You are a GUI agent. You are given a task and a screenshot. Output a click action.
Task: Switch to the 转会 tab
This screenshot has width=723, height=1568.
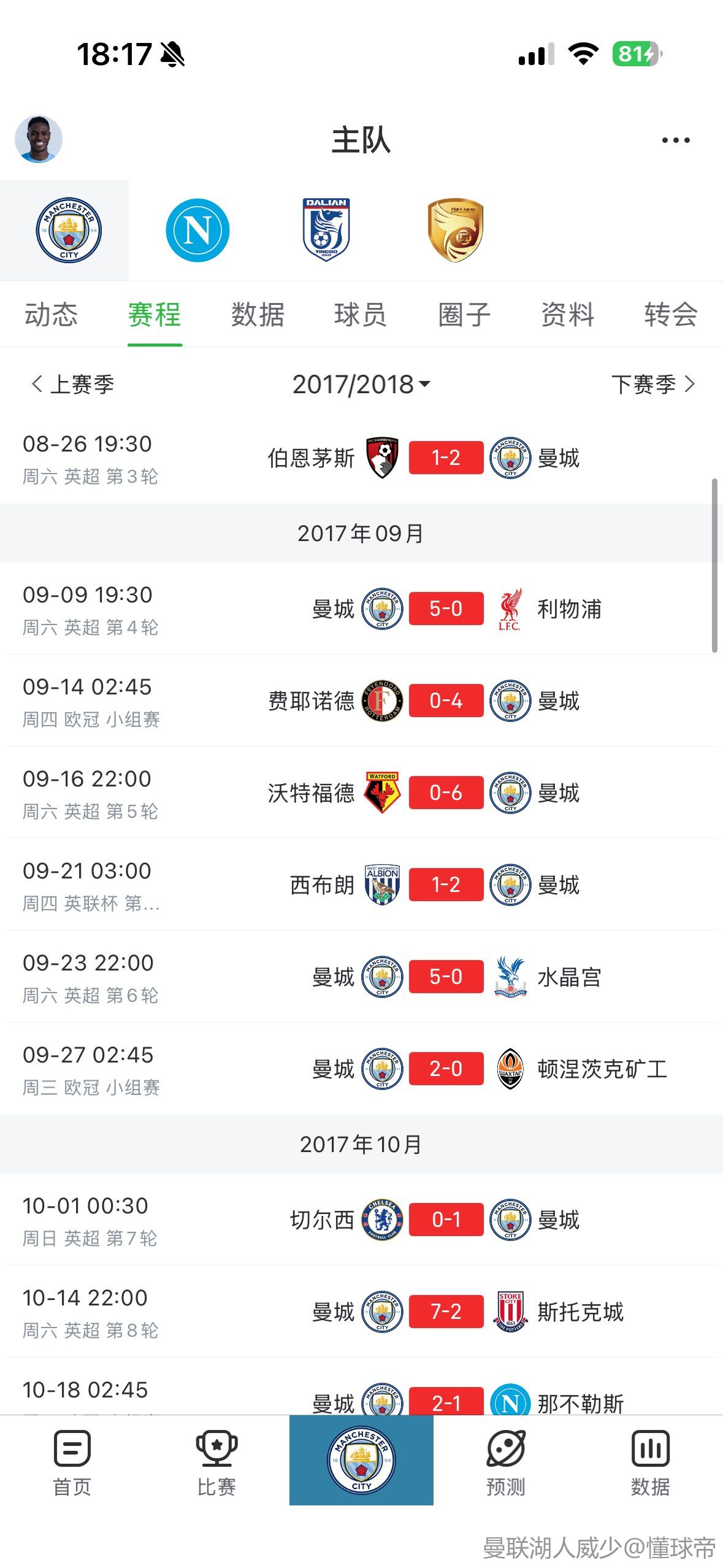tap(670, 315)
